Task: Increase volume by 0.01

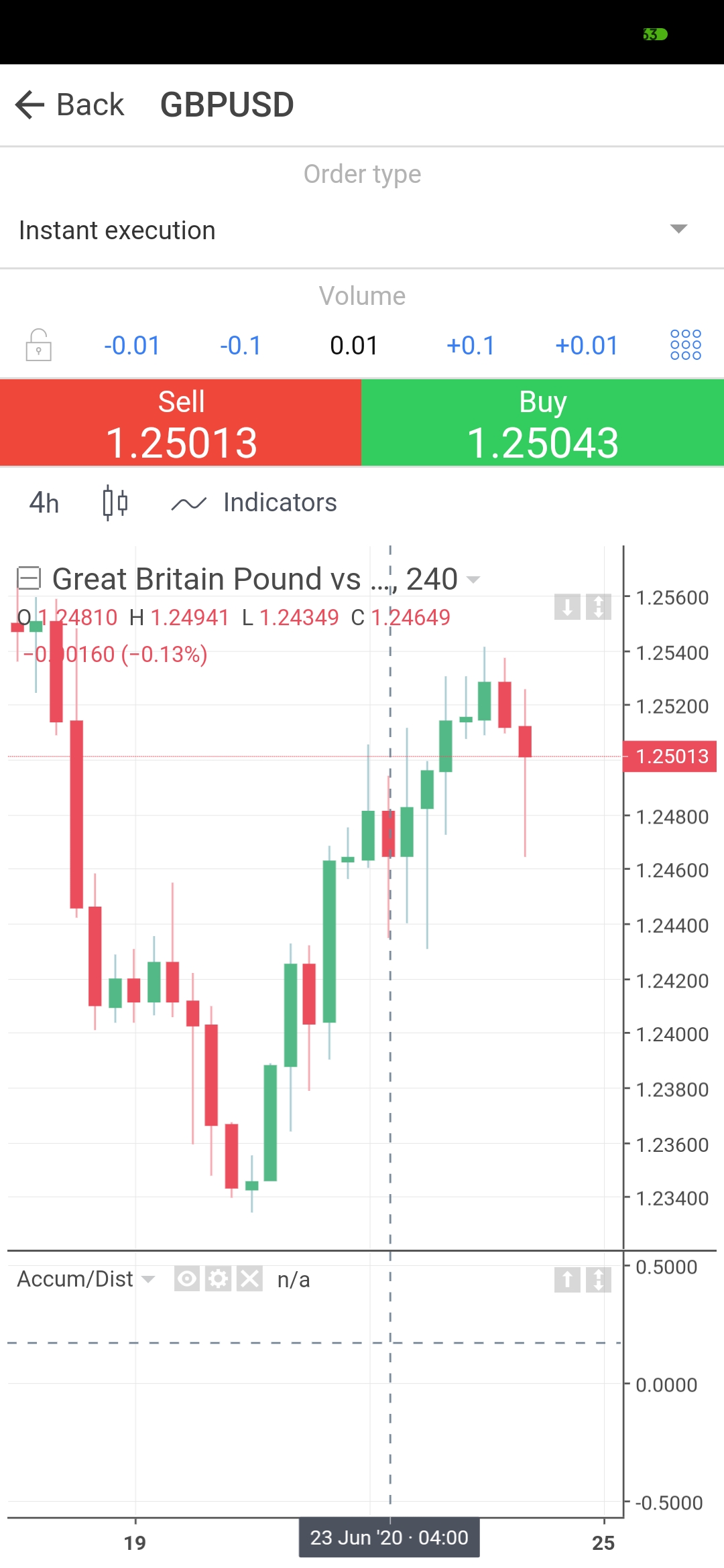Action: point(587,346)
